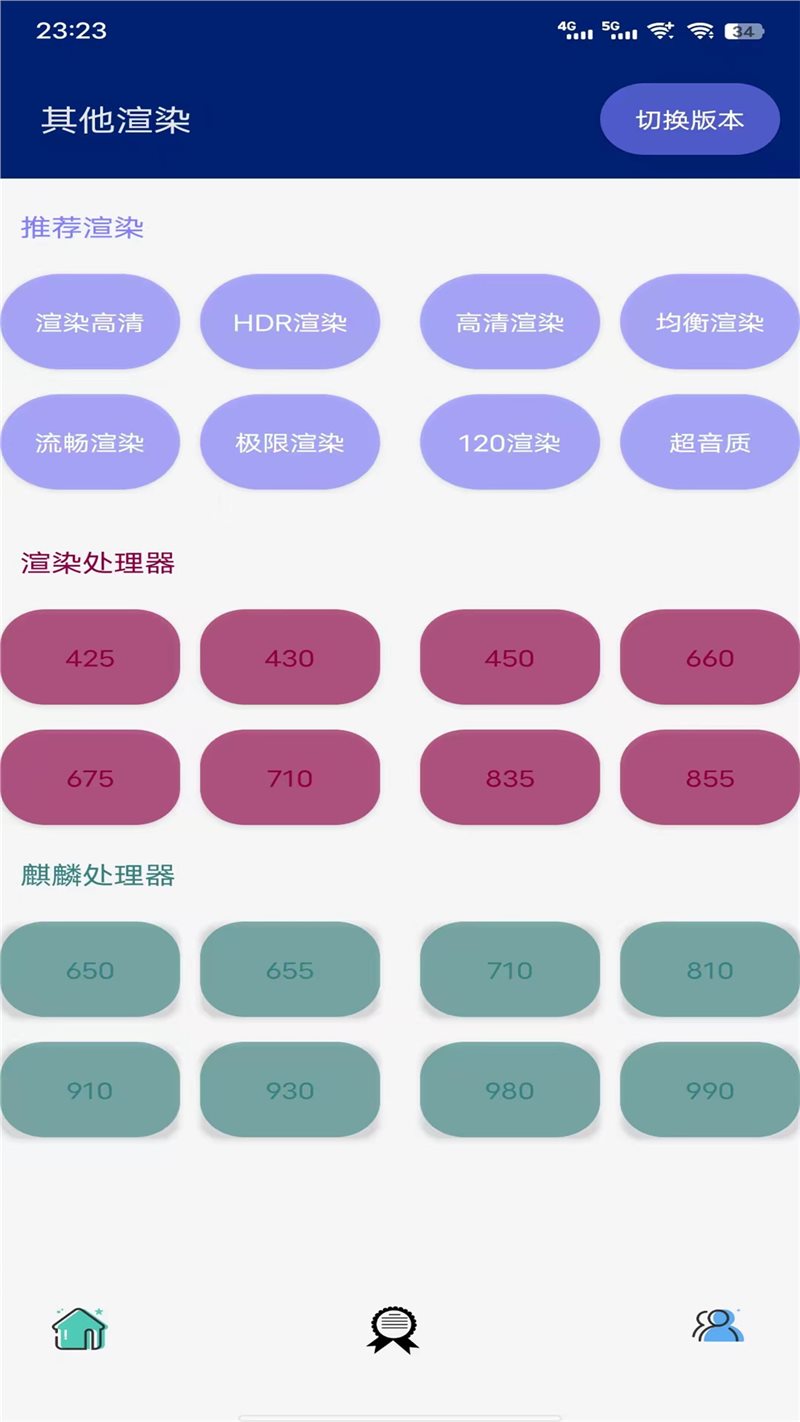Tap the 切换版本 switch version button
This screenshot has height=1422, width=800.
(x=690, y=118)
